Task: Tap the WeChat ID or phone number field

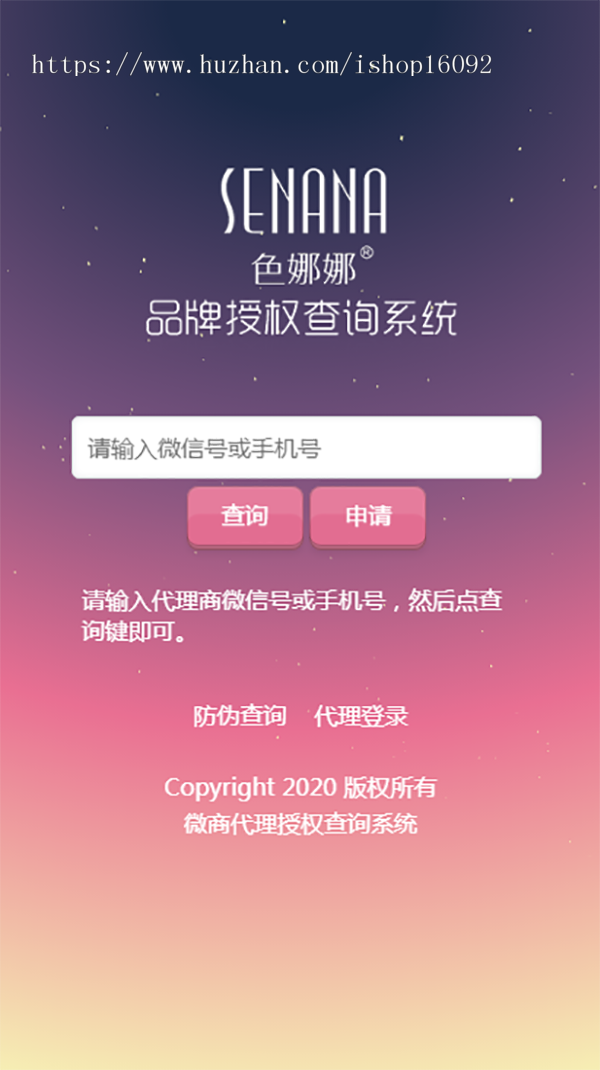Action: [x=306, y=447]
